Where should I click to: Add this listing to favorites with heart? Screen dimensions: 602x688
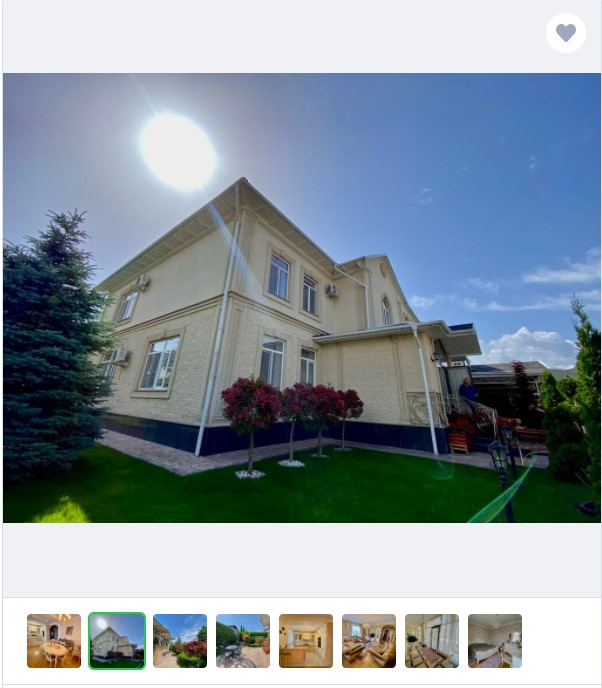[x=566, y=33]
